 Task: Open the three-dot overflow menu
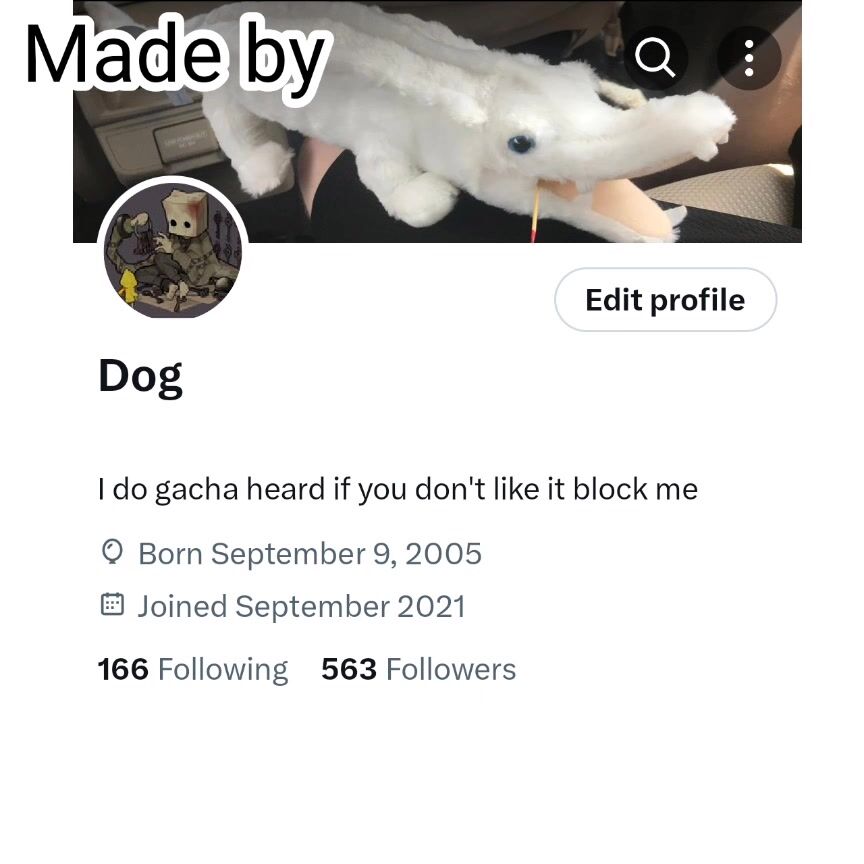pyautogui.click(x=748, y=59)
